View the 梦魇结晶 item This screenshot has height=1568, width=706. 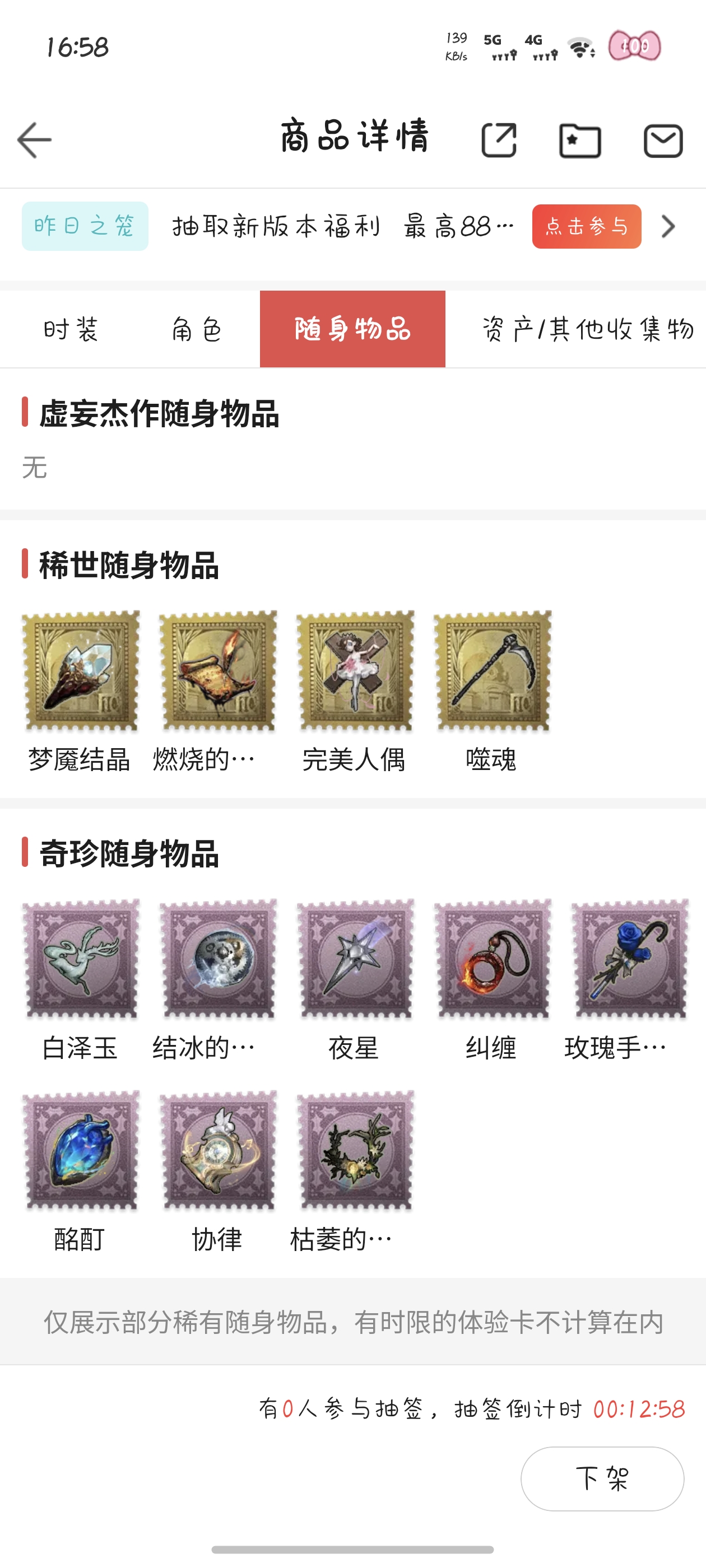(x=81, y=671)
